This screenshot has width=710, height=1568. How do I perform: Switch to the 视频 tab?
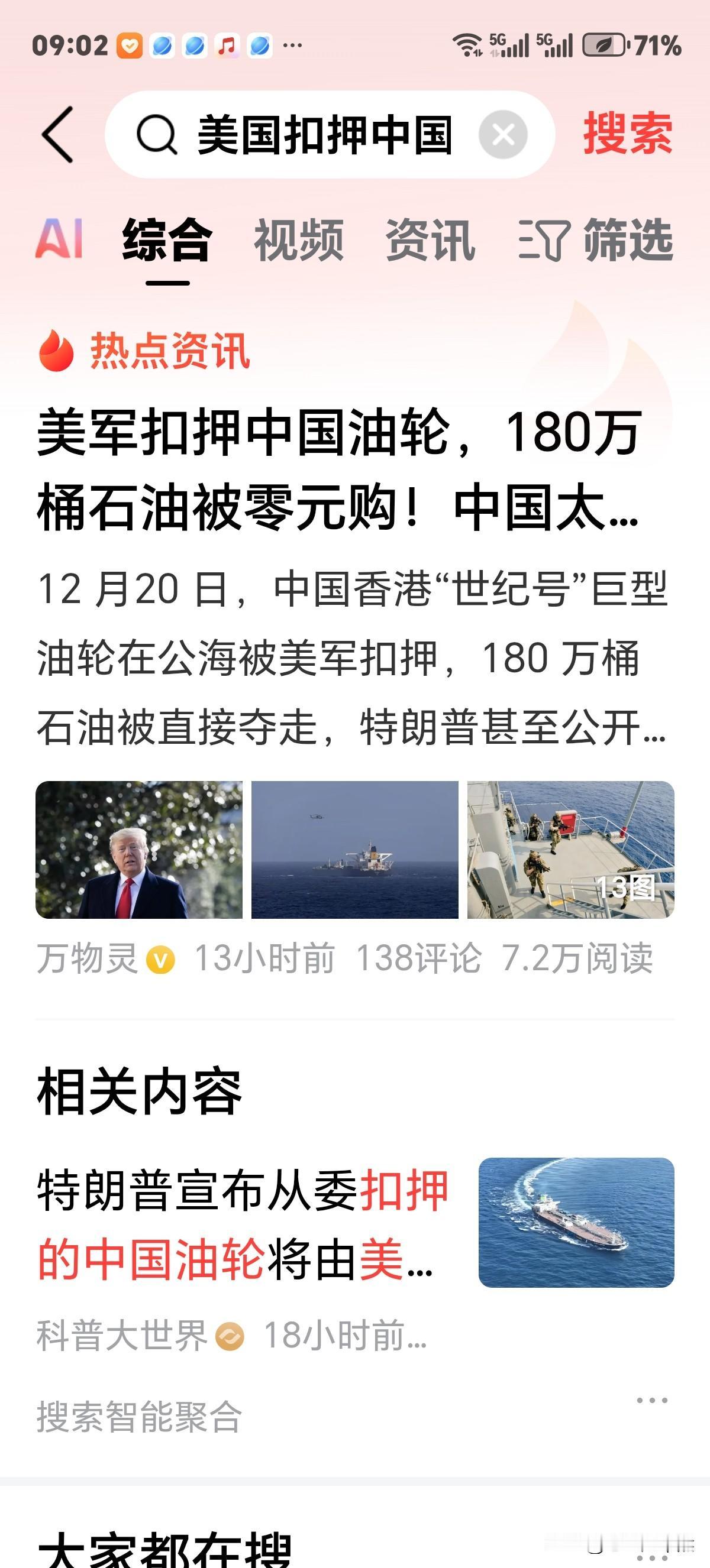tap(299, 240)
